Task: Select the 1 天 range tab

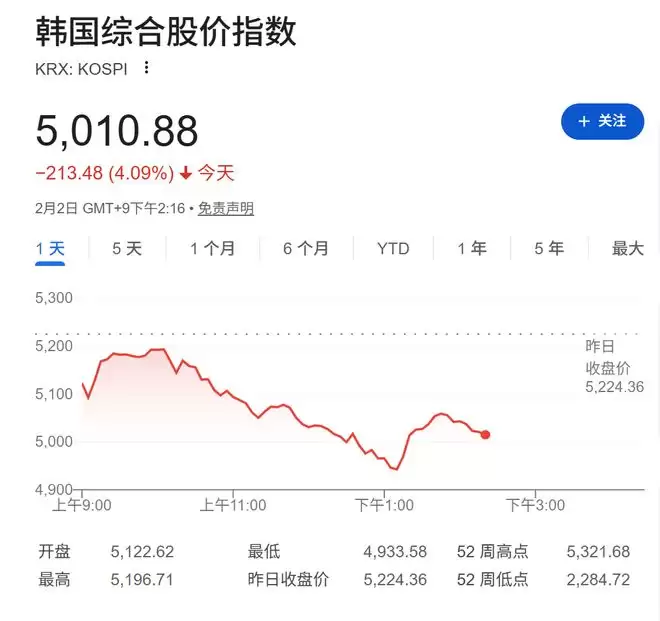Action: pos(50,249)
